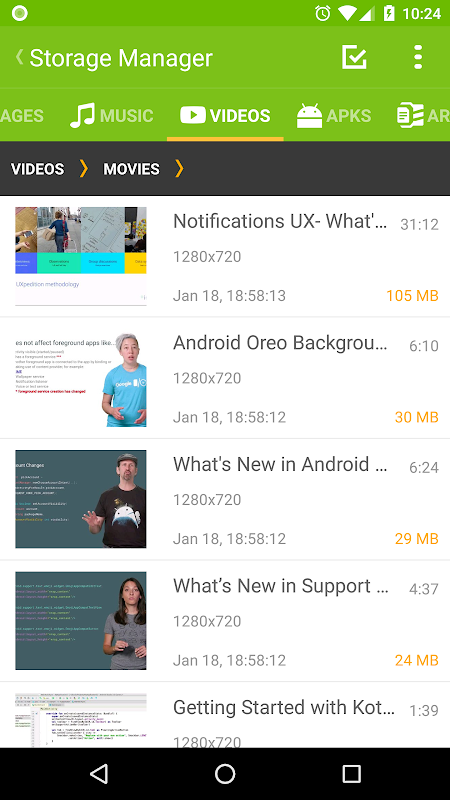
Task: Play What's New in Android video
Action: 225,499
